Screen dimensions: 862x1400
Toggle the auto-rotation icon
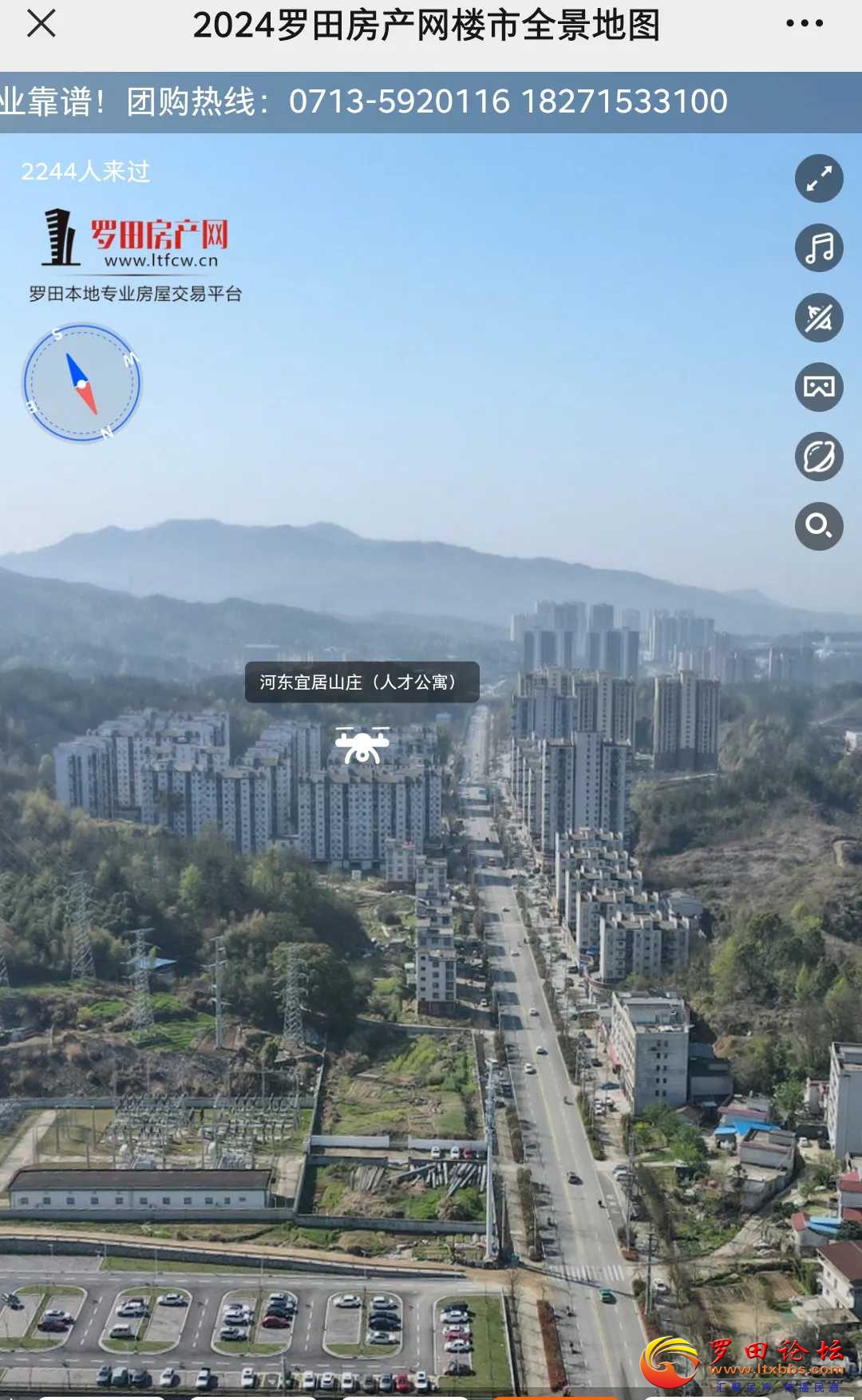[x=819, y=318]
